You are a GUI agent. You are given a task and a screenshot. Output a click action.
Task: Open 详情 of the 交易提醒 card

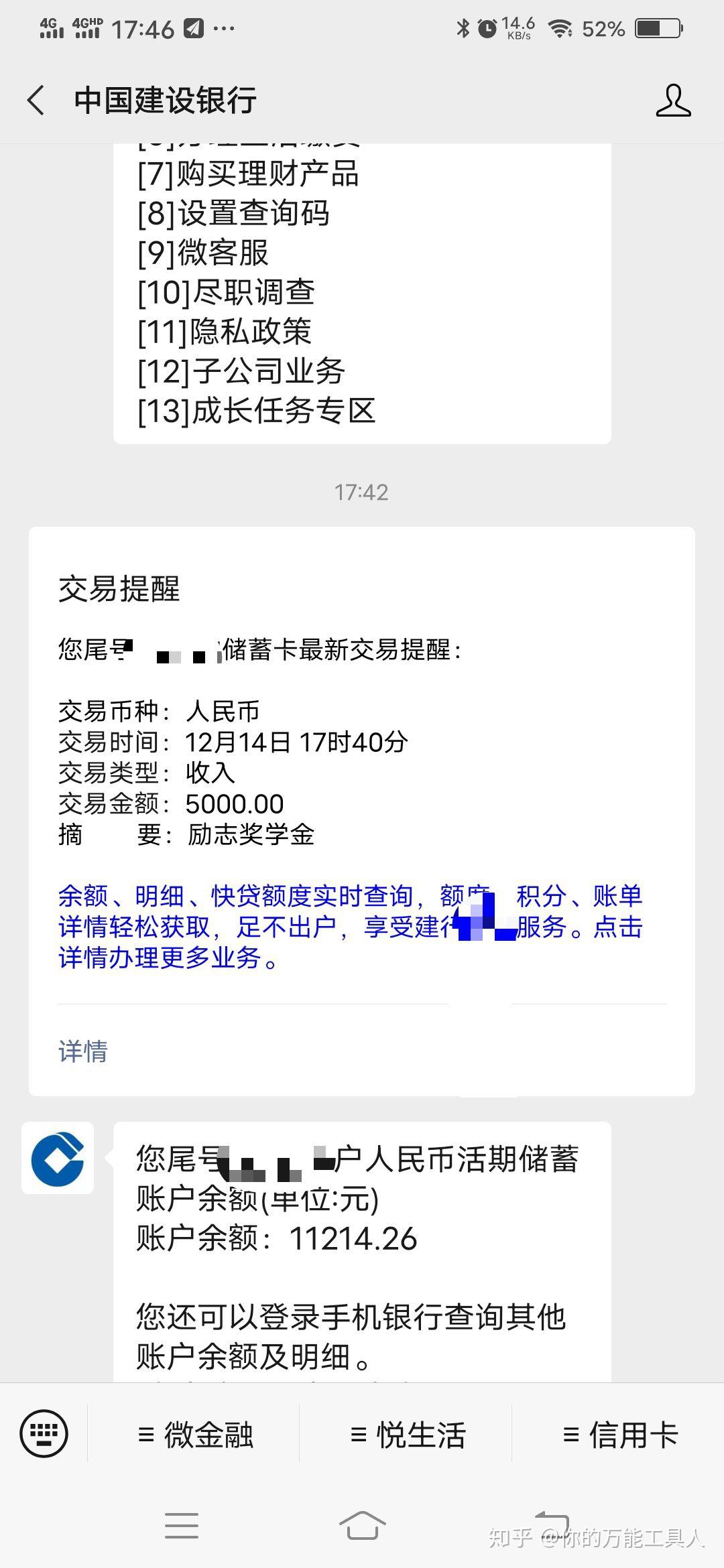83,1051
